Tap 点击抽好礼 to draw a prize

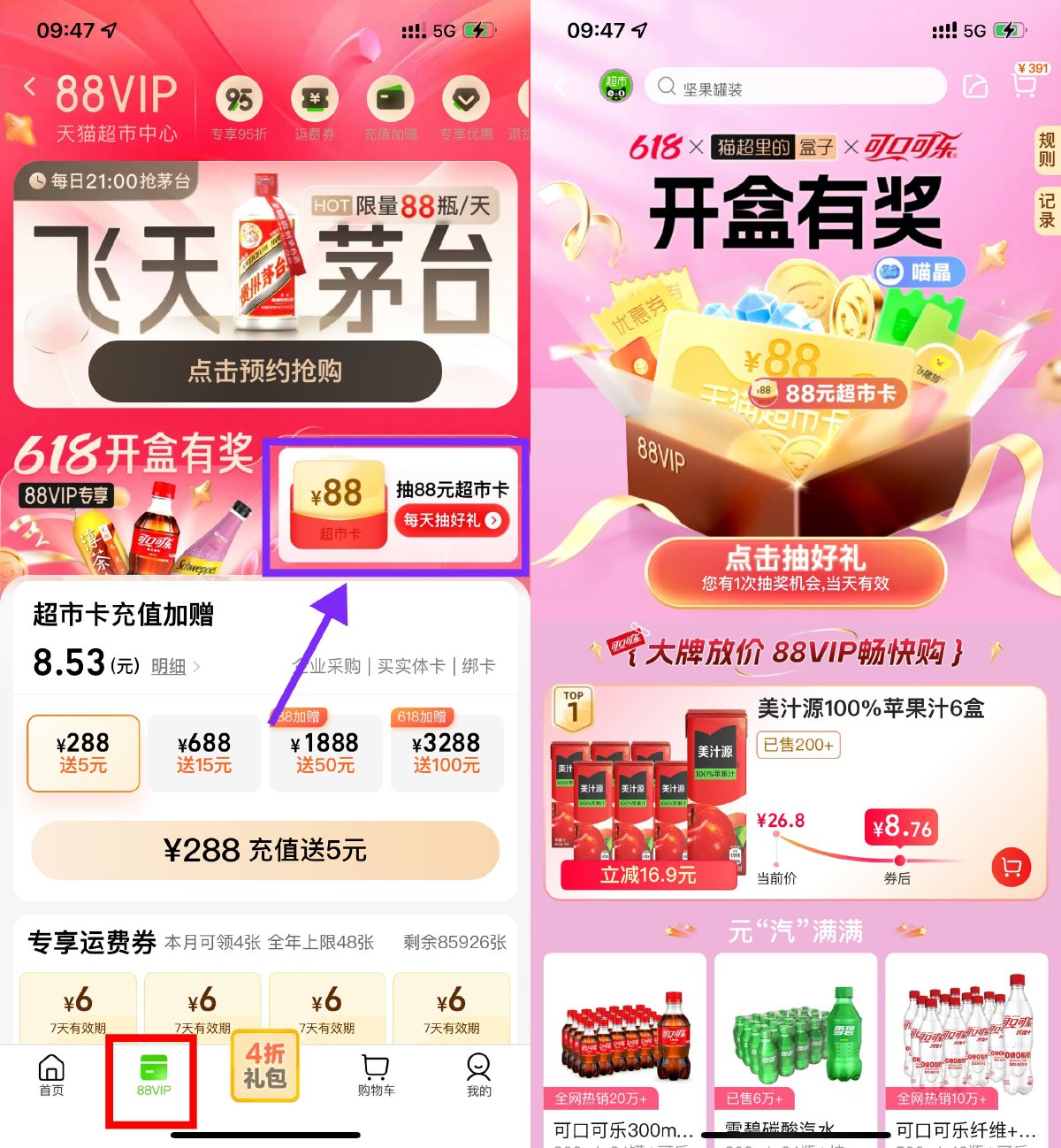[x=796, y=568]
